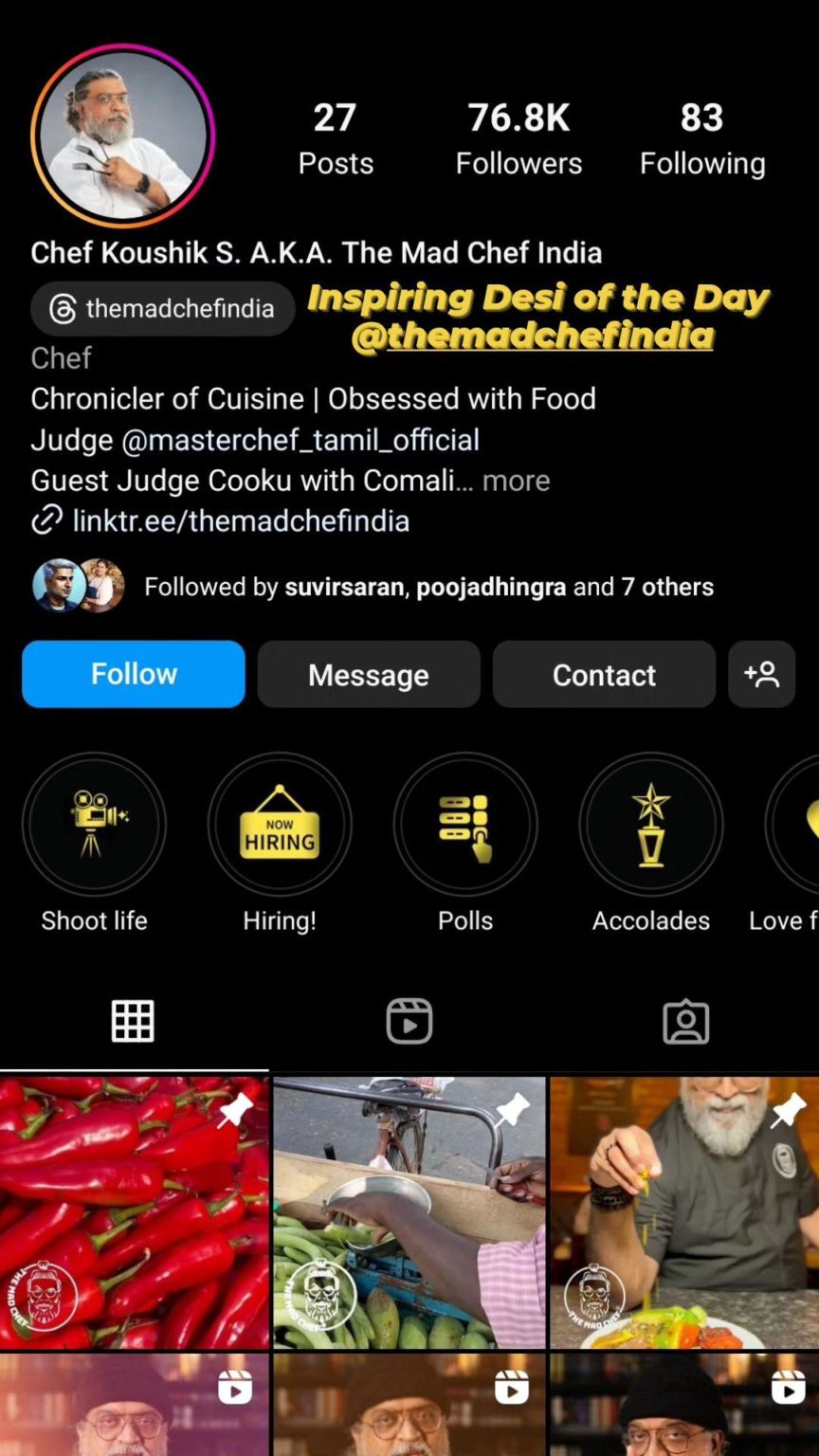Tap the add-user suggestion icon beside Contact
This screenshot has width=819, height=1456.
click(761, 674)
